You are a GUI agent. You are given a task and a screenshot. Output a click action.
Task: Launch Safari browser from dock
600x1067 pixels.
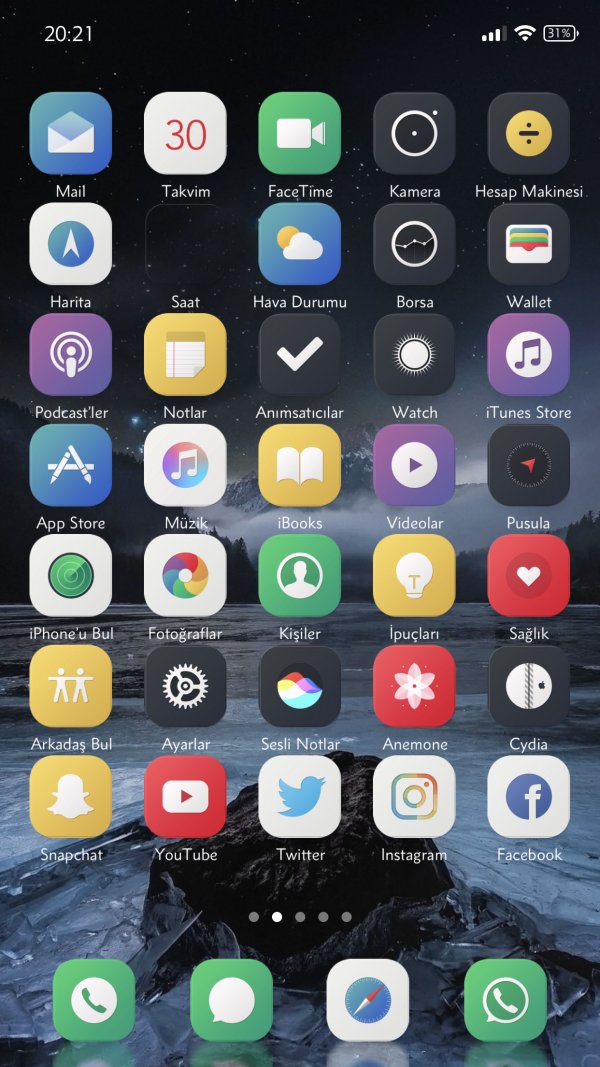pos(368,1000)
